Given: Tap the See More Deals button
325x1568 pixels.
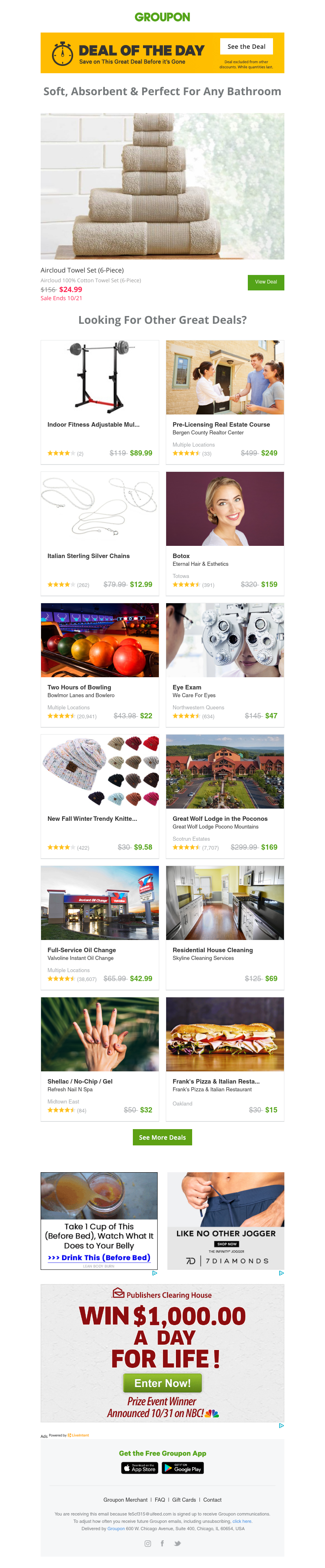Looking at the screenshot, I should tap(162, 1138).
